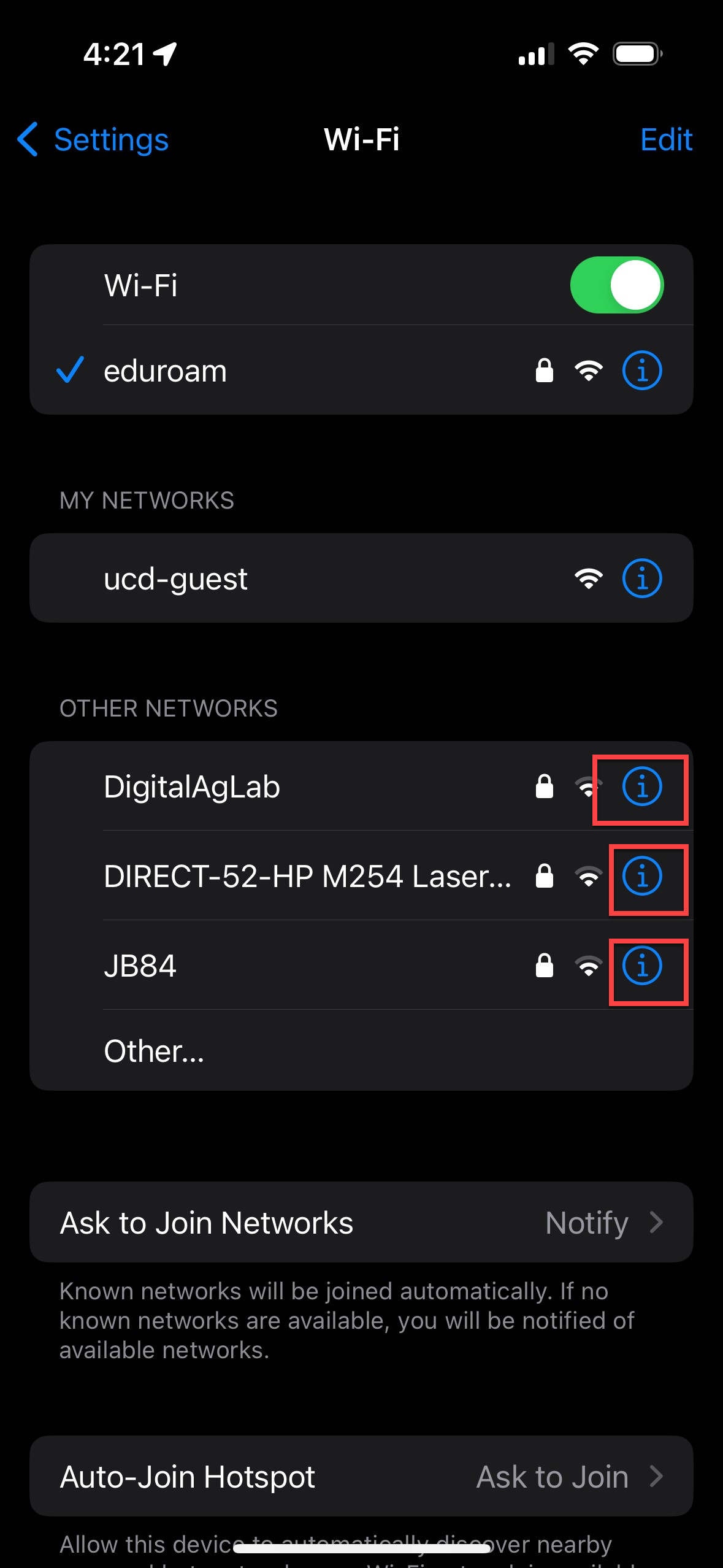Open Ask to Join Networks setting
This screenshot has height=1568, width=723.
click(361, 1223)
